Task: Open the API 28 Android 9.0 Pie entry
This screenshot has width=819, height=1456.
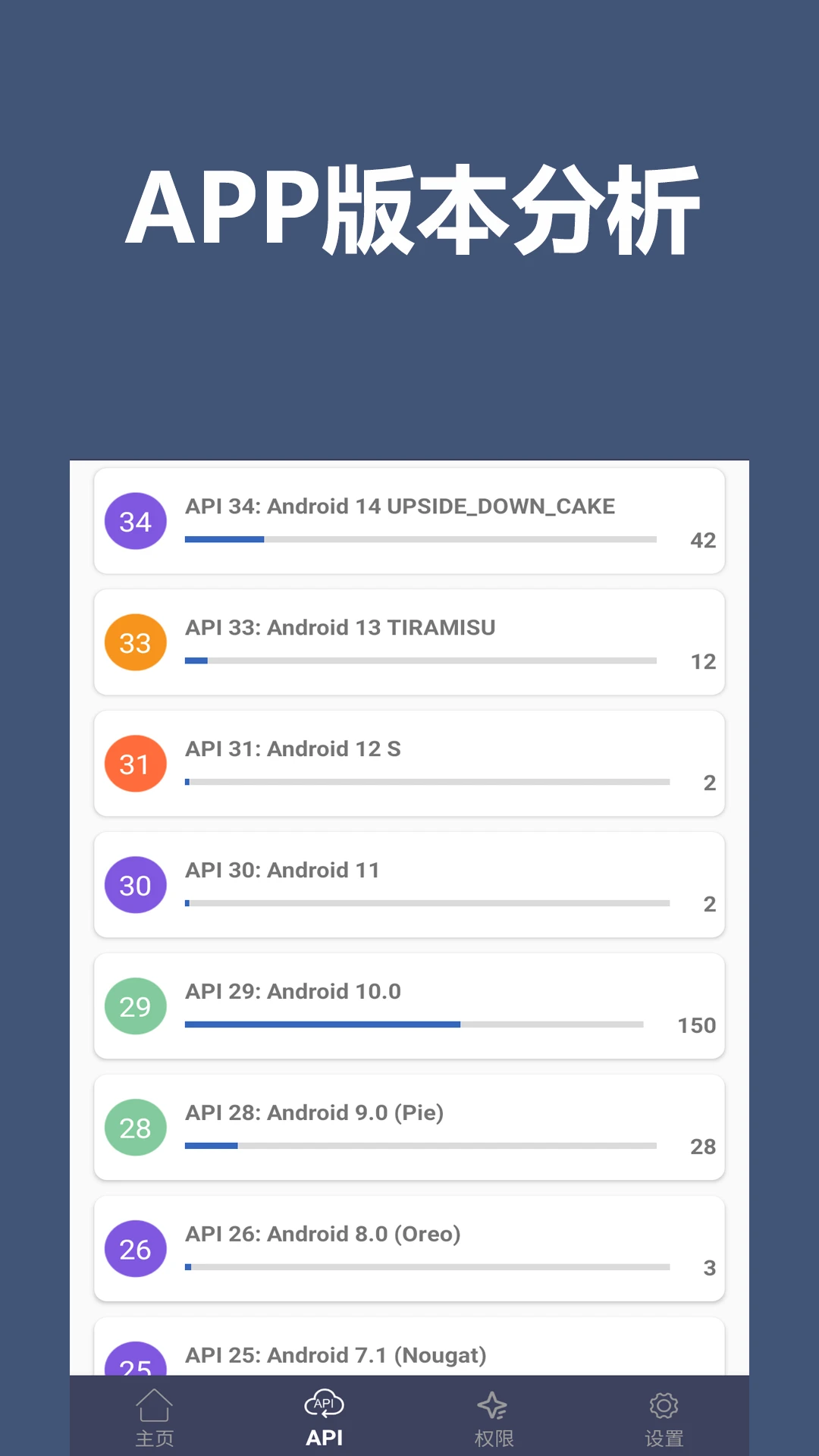Action: pyautogui.click(x=409, y=1128)
